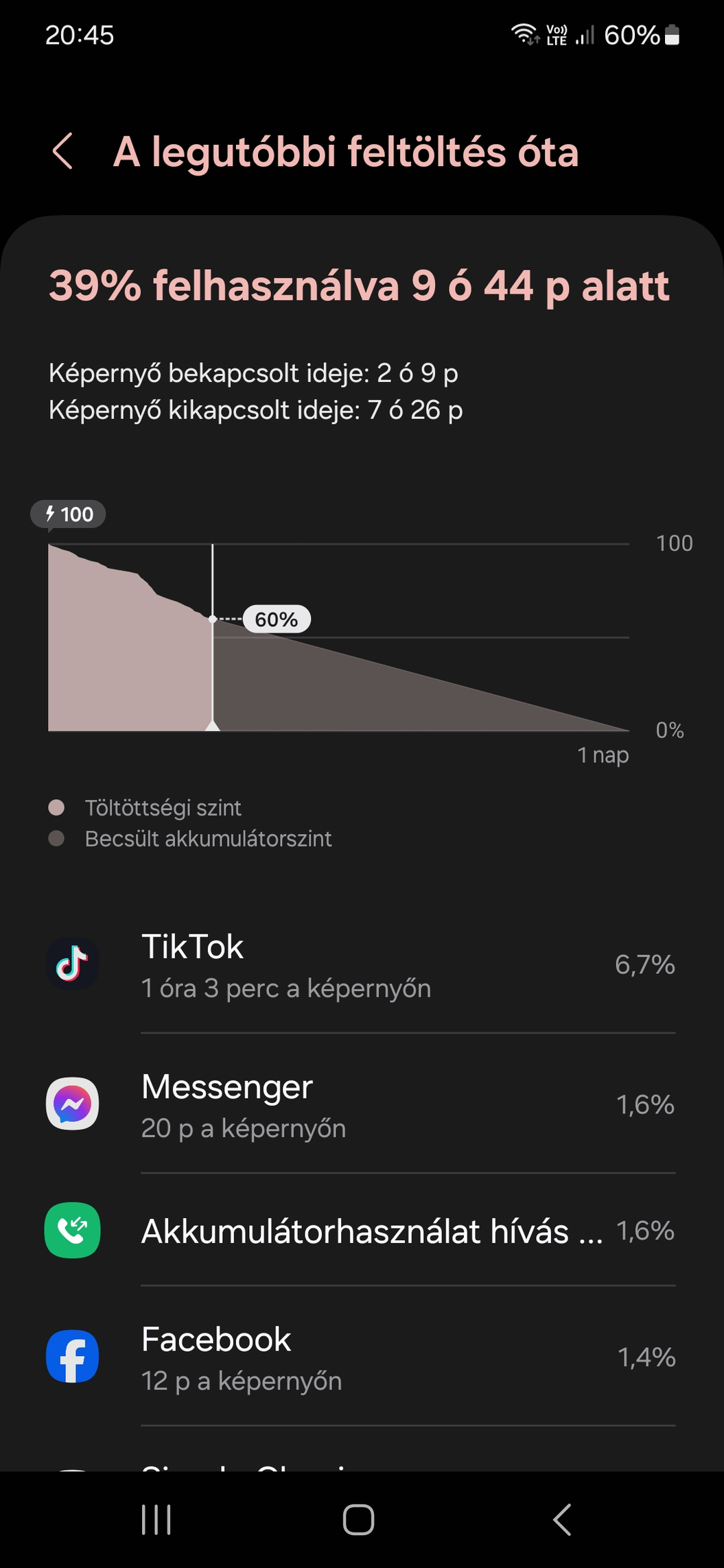Go back from the battery usage screen
Image resolution: width=724 pixels, height=1568 pixels.
tap(63, 152)
